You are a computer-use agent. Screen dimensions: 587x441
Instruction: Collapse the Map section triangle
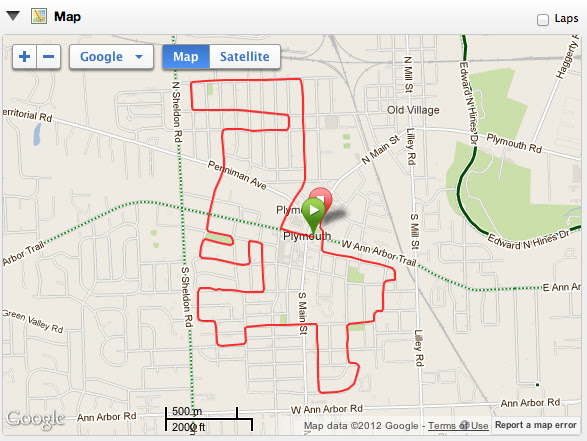(13, 16)
